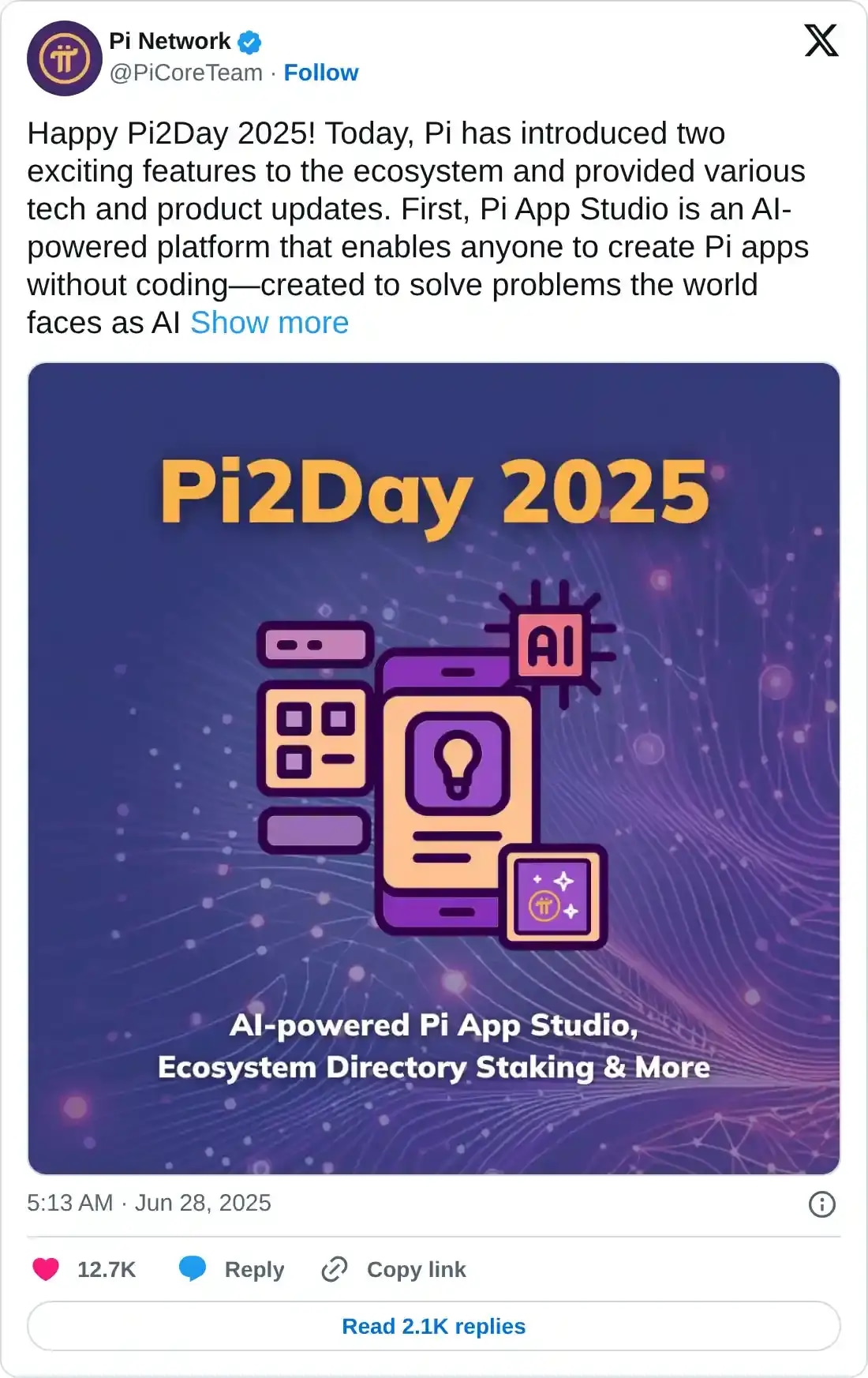Expand replies with Read 2.1K replies

point(433,1327)
